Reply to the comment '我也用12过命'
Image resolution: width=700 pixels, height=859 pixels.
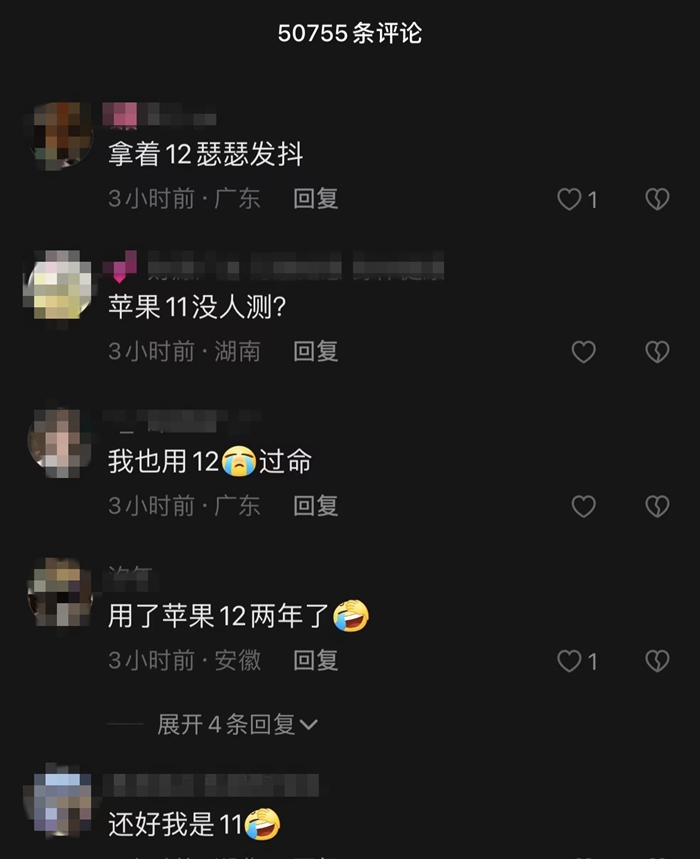point(315,506)
